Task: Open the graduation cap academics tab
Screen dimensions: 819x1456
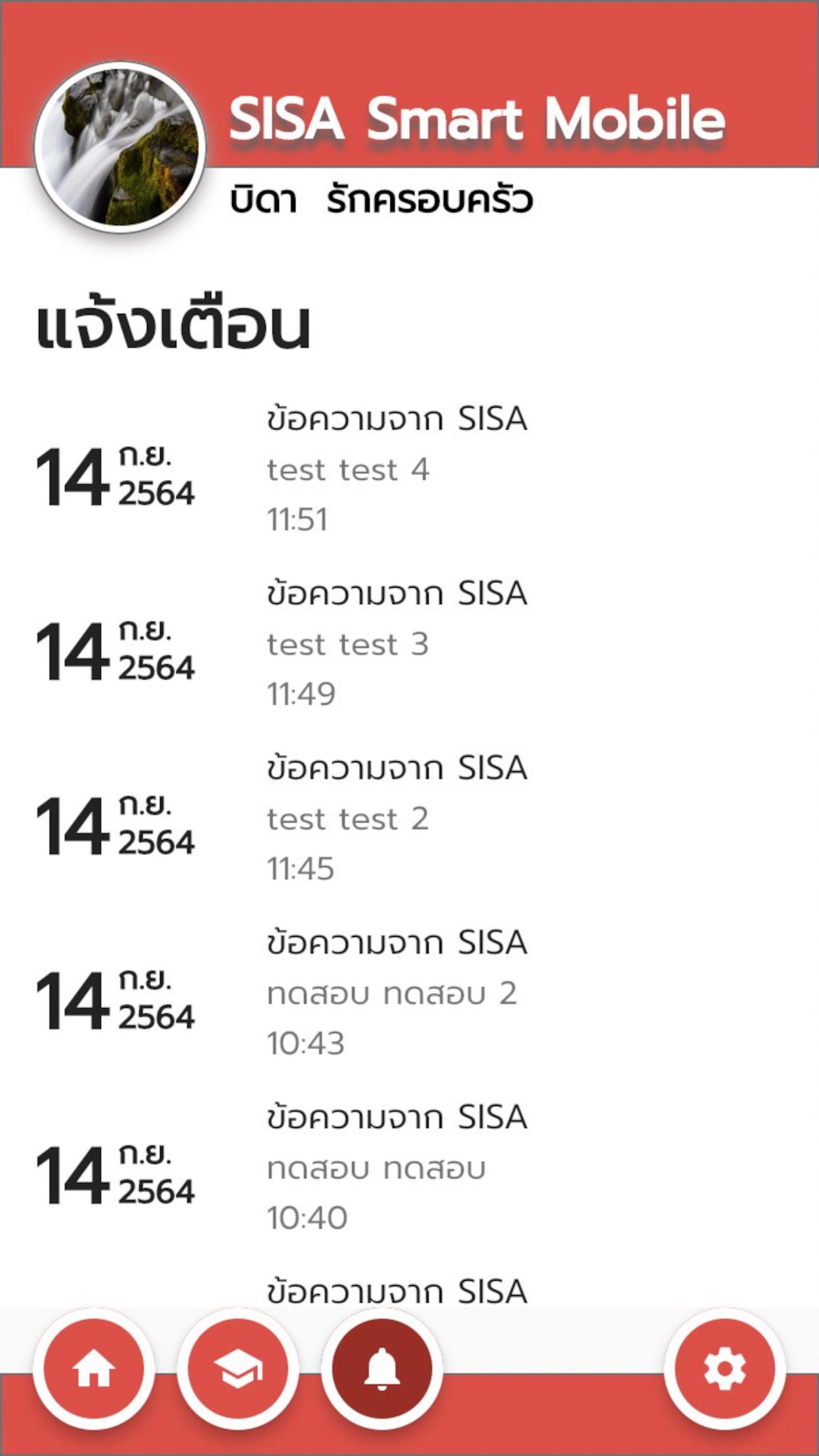Action: (238, 1369)
